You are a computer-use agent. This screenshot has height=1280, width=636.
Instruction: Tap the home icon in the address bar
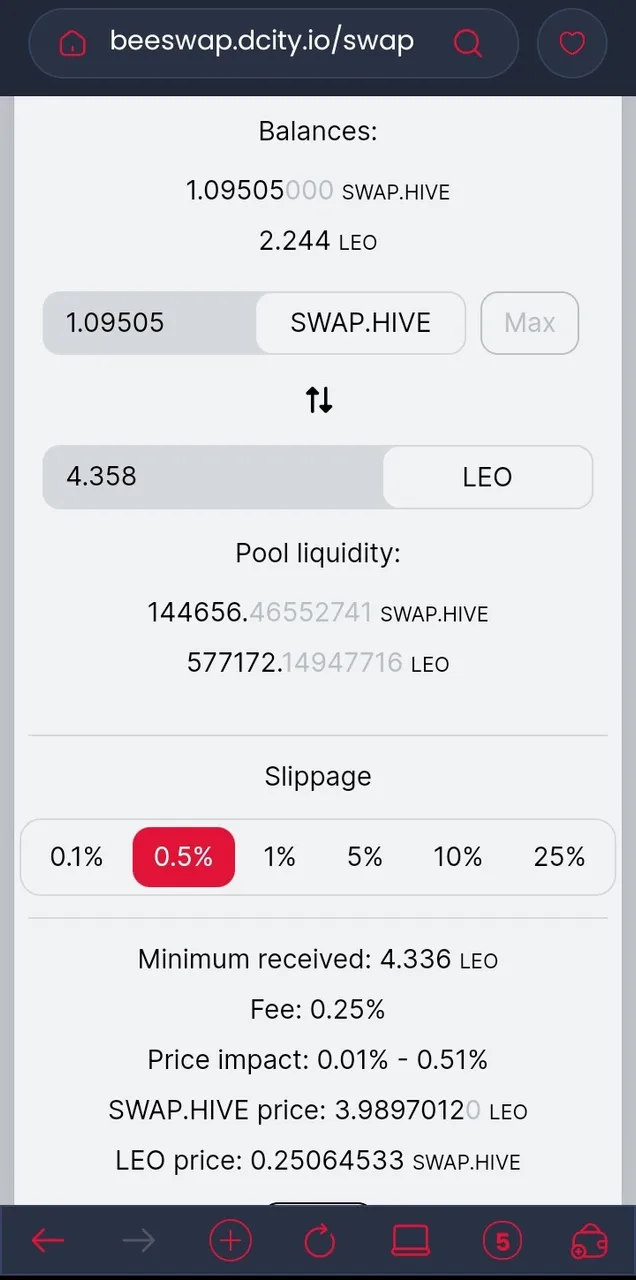point(73,43)
